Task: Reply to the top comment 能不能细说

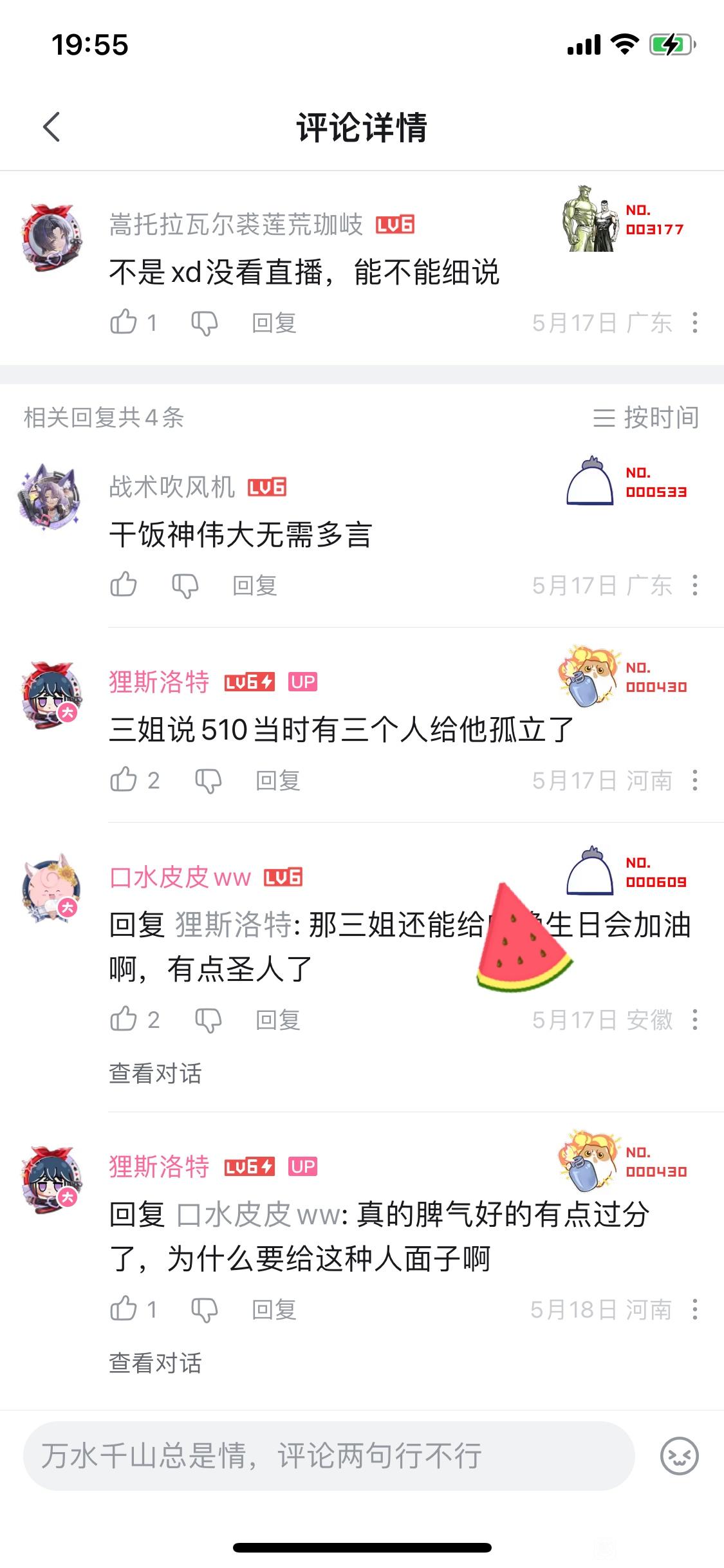Action: click(274, 322)
